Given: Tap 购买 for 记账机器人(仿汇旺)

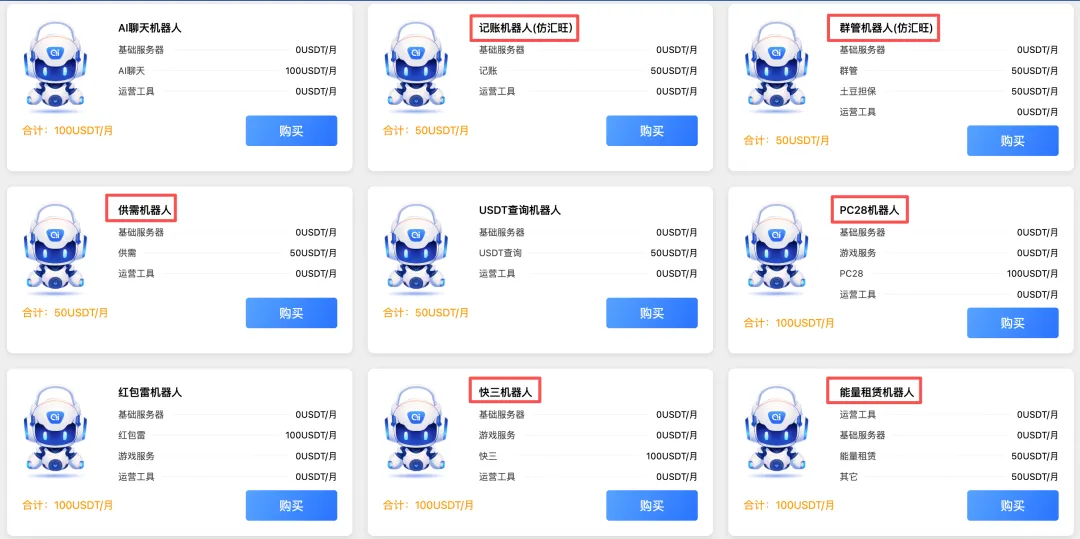Looking at the screenshot, I should coord(651,131).
